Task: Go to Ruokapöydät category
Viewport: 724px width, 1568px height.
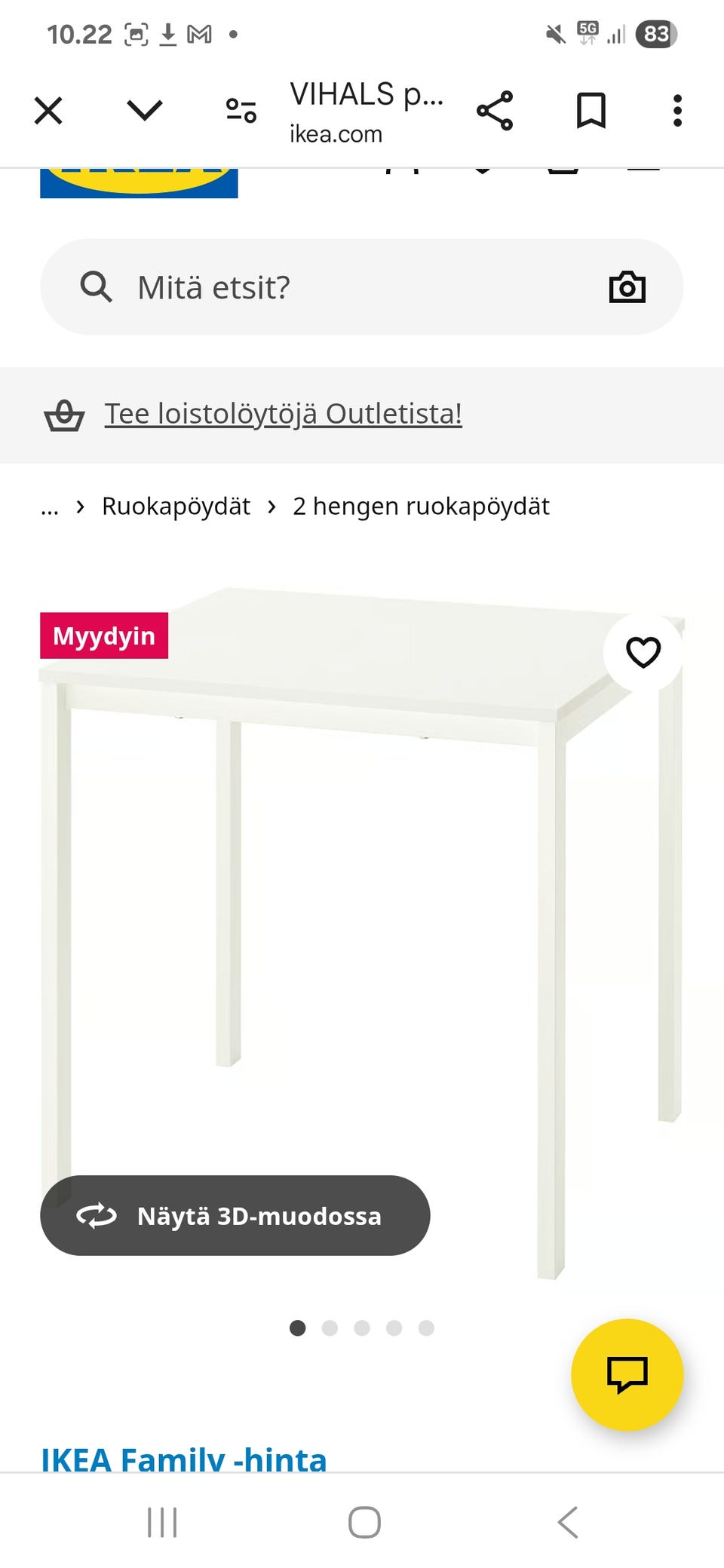Action: (176, 506)
